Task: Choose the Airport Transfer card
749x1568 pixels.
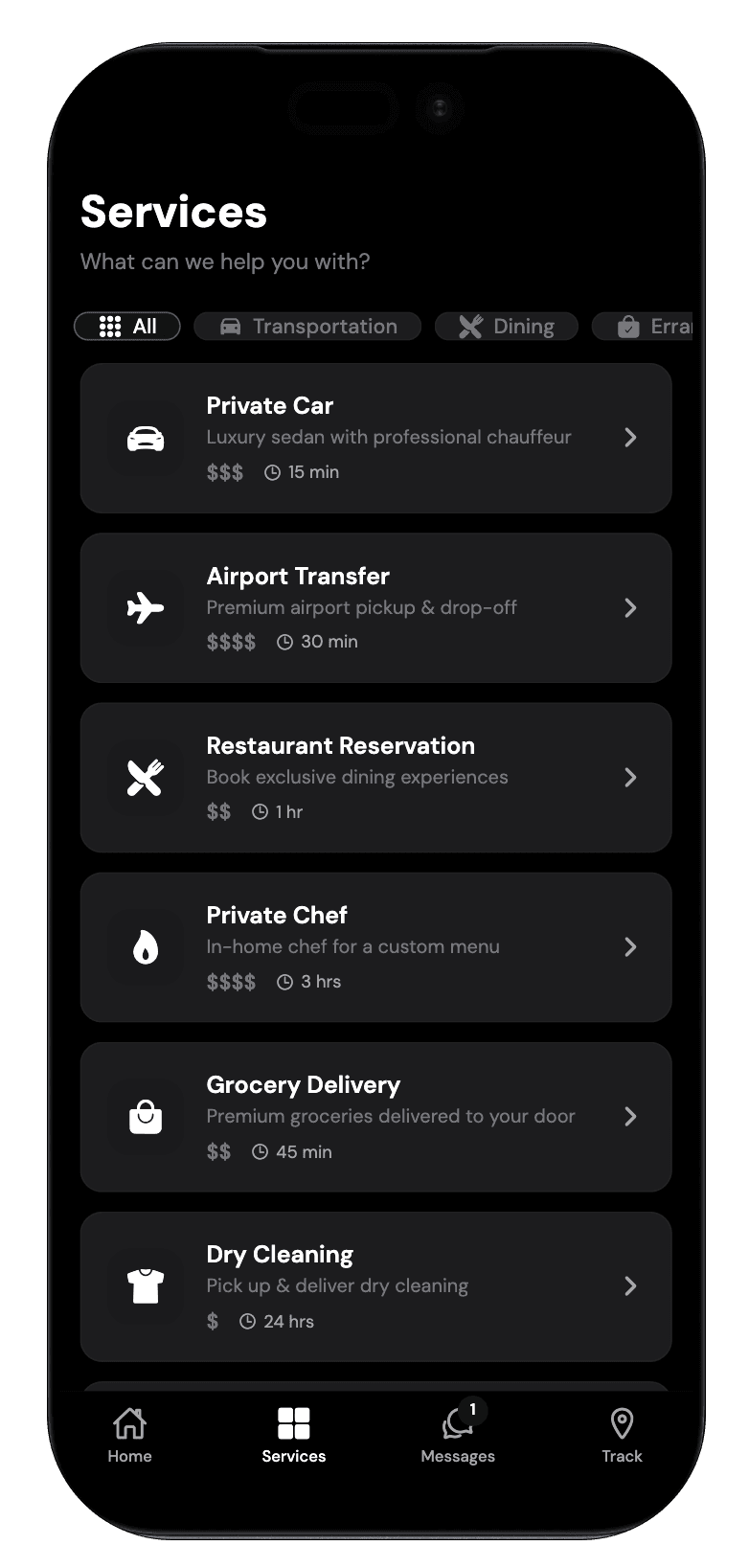Action: click(375, 607)
